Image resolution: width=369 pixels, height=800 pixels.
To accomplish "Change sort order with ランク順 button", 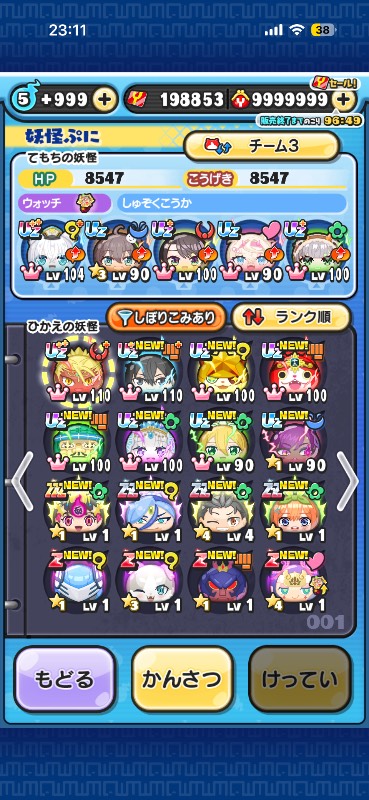I will tap(290, 318).
